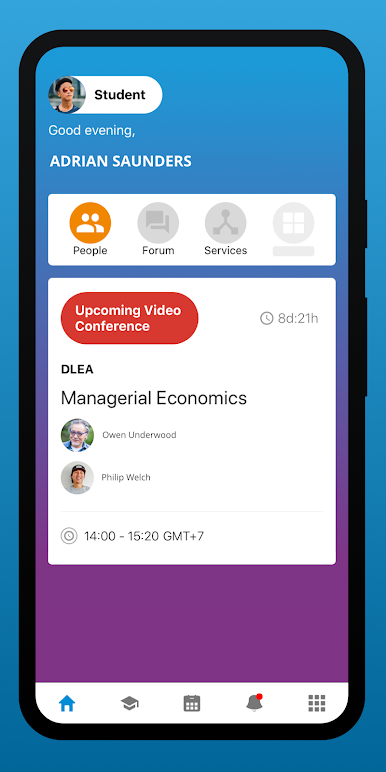This screenshot has height=772, width=386.
Task: Switch to the Home tab
Action: (x=67, y=704)
